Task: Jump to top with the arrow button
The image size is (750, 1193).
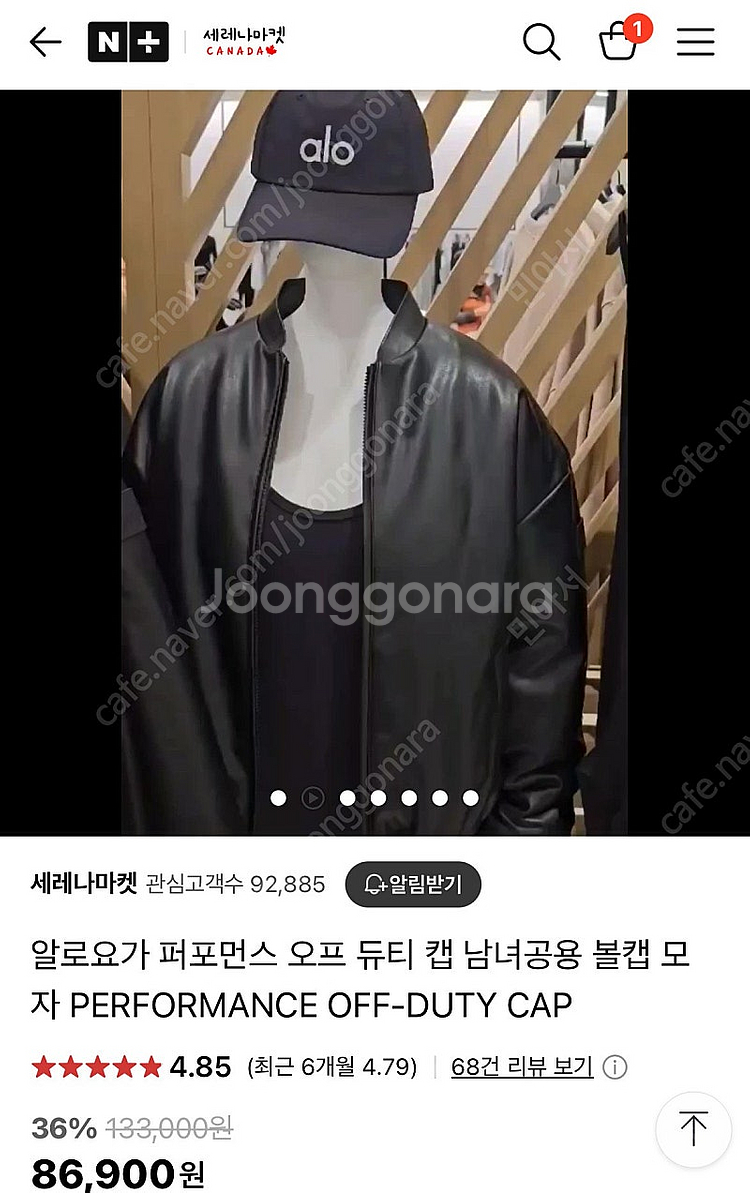Action: pos(694,1129)
